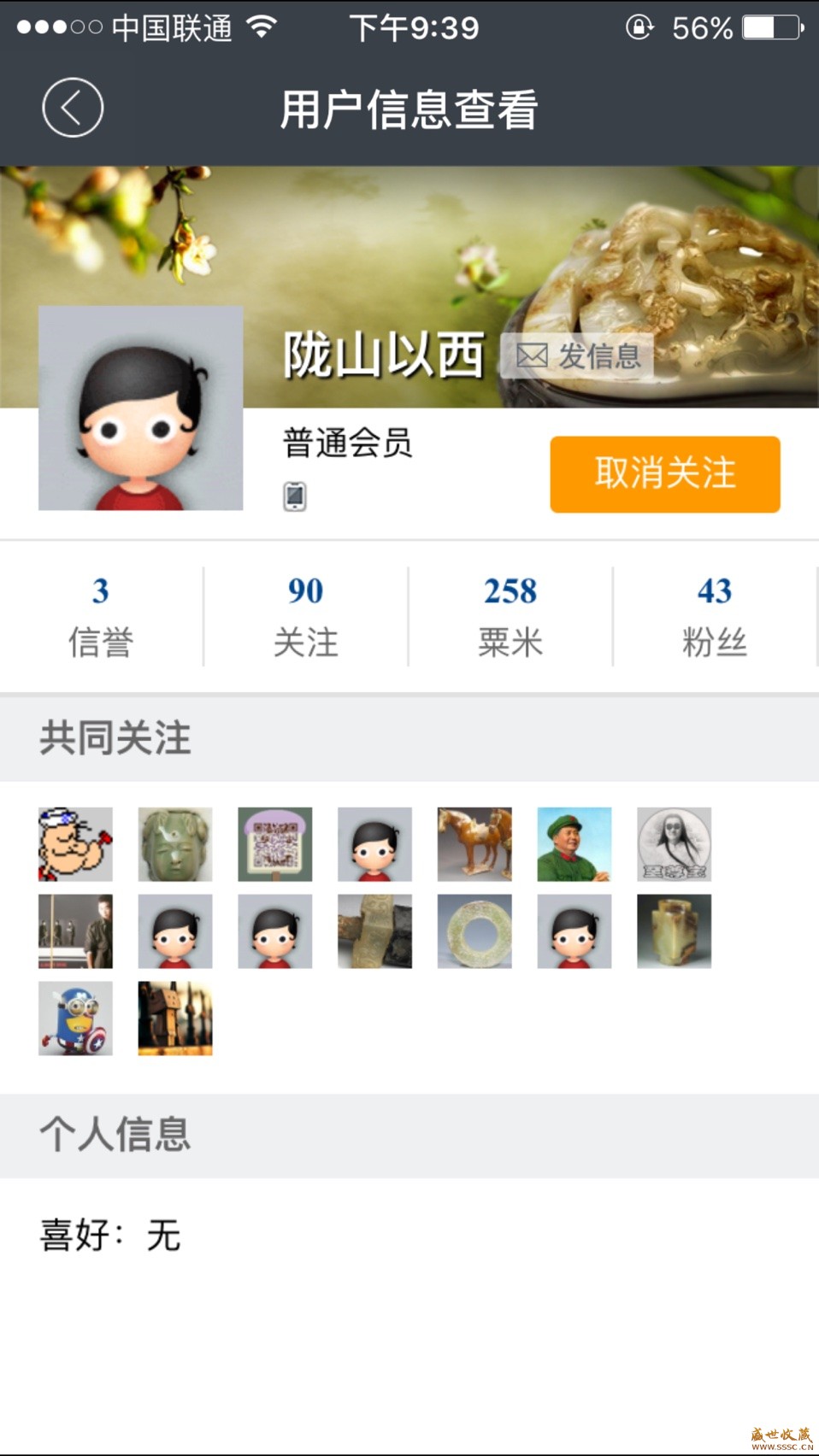Image resolution: width=819 pixels, height=1456 pixels.
Task: Open the jade bi disc avatar user
Action: click(x=474, y=931)
